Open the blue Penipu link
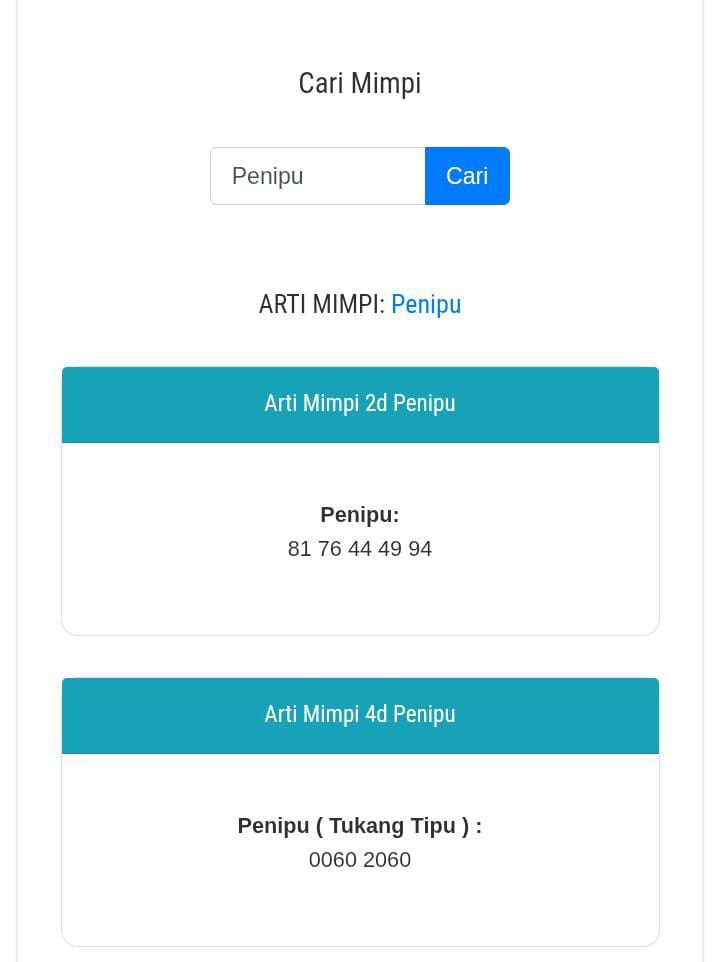Viewport: 720px width, 962px height. 426,304
